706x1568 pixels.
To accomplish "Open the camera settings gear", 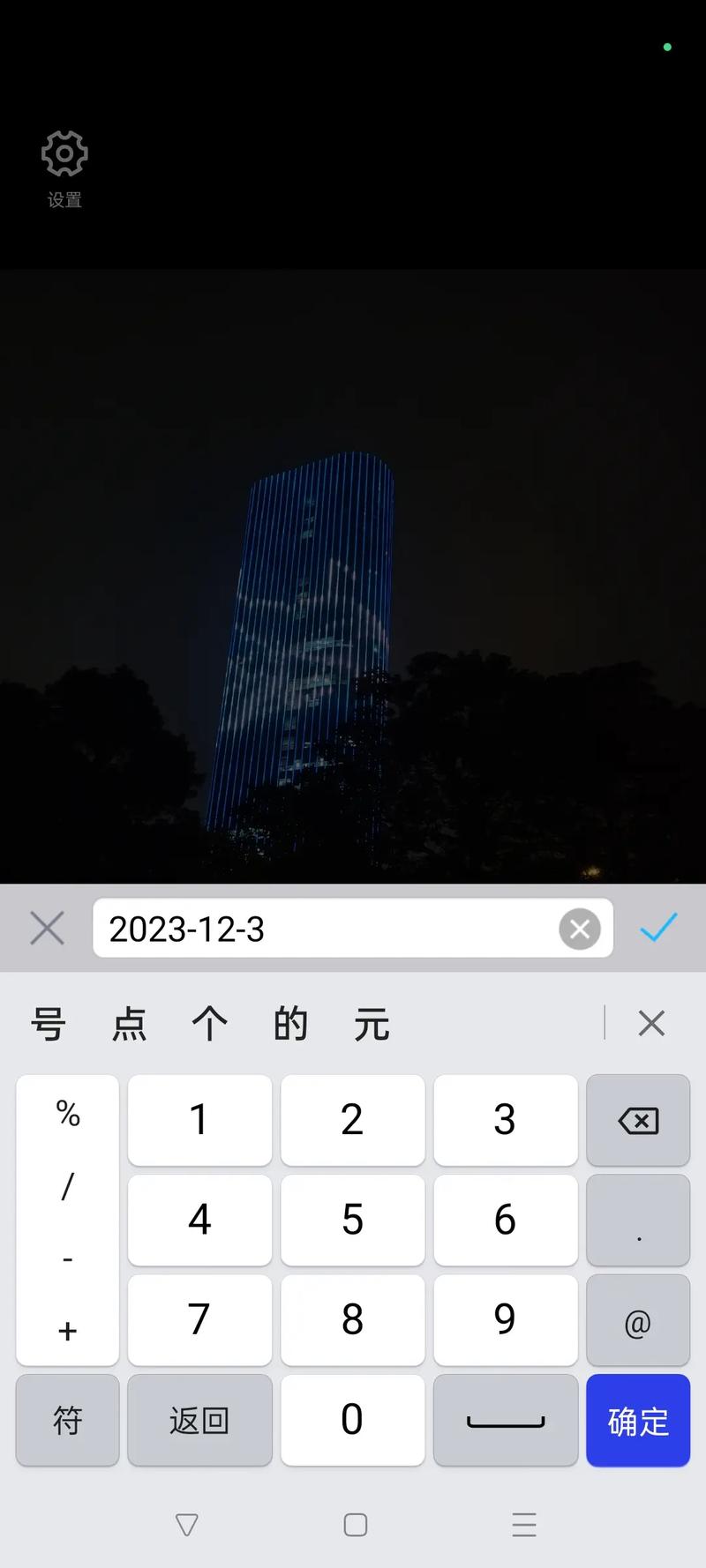I will tap(64, 154).
